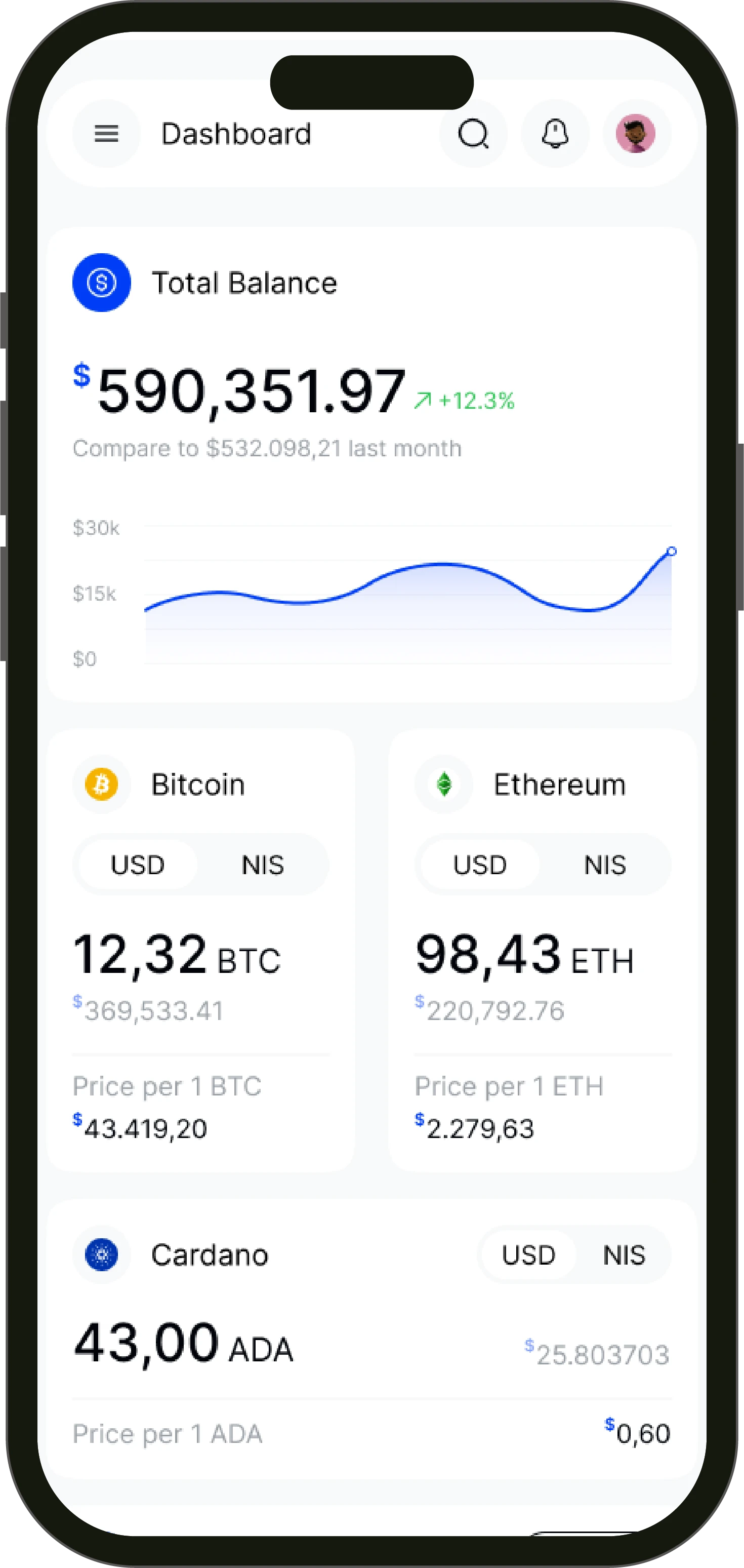Select USD in the Bitcoin card
The image size is (744, 1568).
pyautogui.click(x=138, y=865)
